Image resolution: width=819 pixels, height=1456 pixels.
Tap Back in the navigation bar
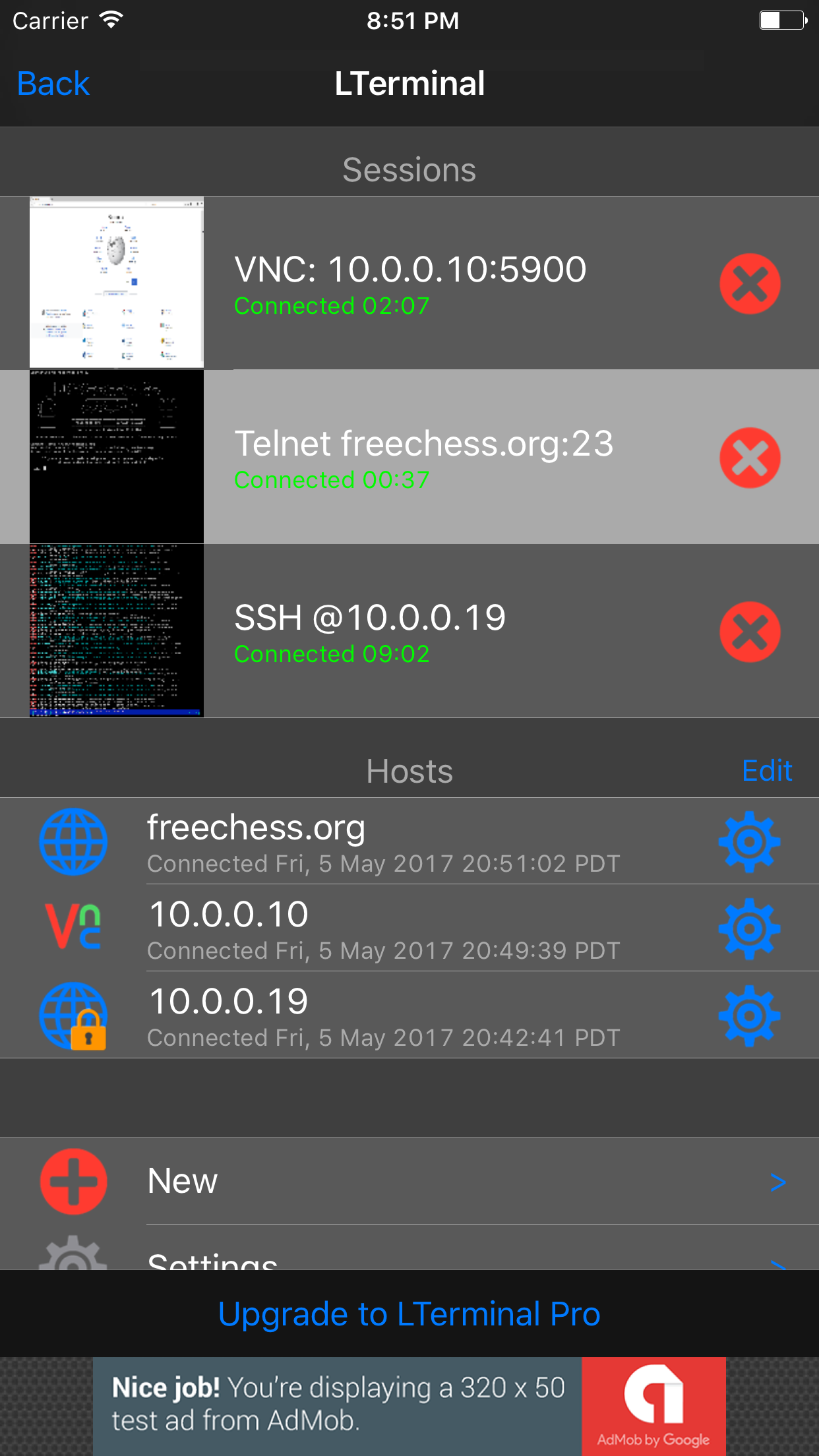pos(53,83)
